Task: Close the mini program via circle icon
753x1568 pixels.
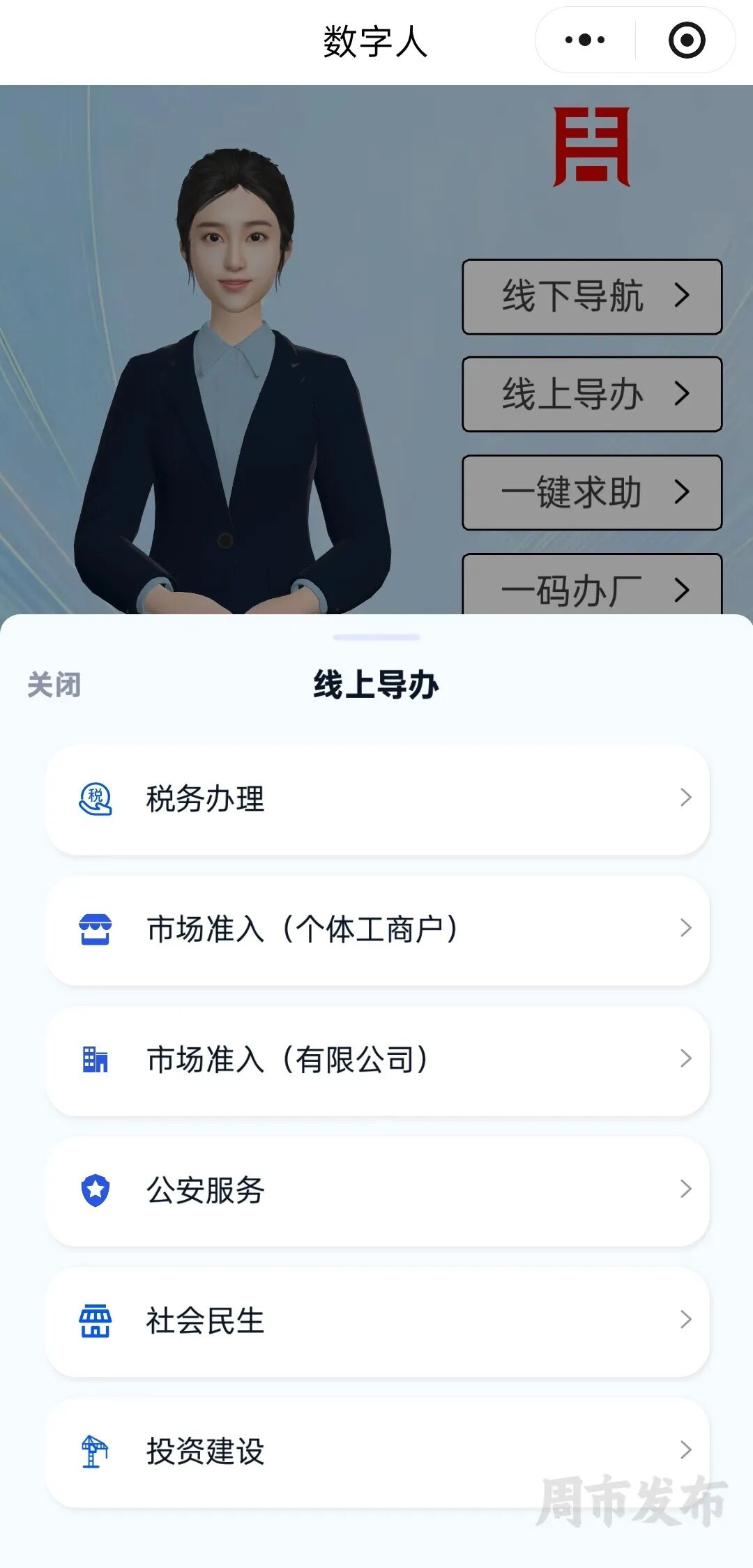Action: pyautogui.click(x=687, y=40)
